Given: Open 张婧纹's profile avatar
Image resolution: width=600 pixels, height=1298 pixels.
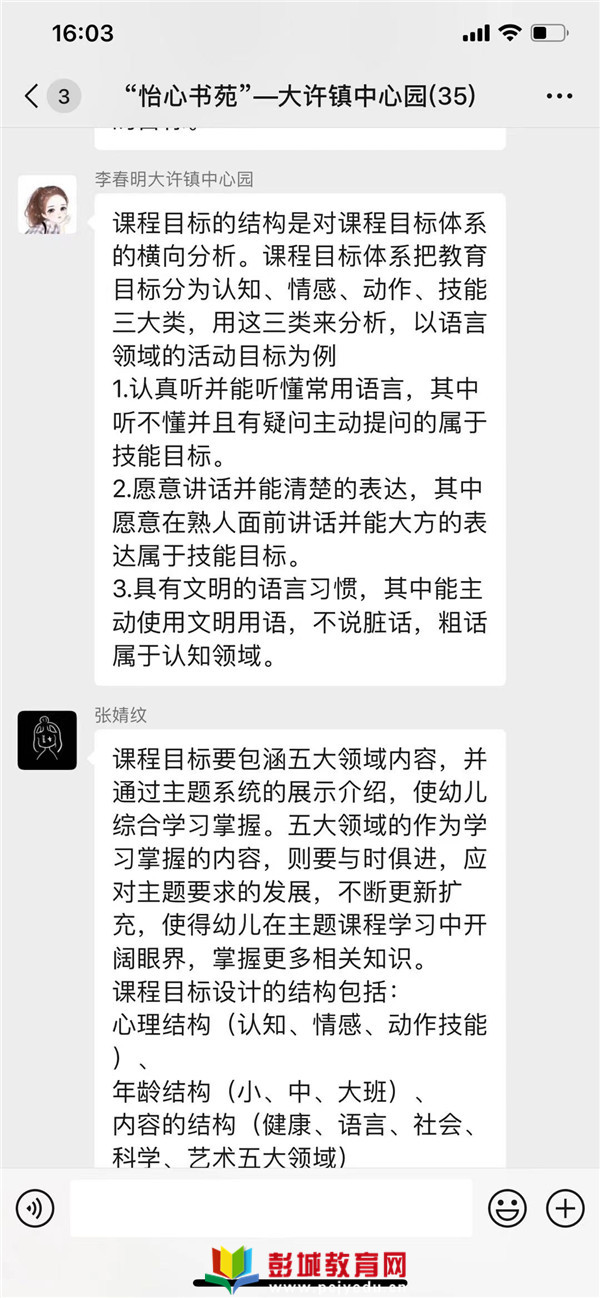Looking at the screenshot, I should click(47, 740).
